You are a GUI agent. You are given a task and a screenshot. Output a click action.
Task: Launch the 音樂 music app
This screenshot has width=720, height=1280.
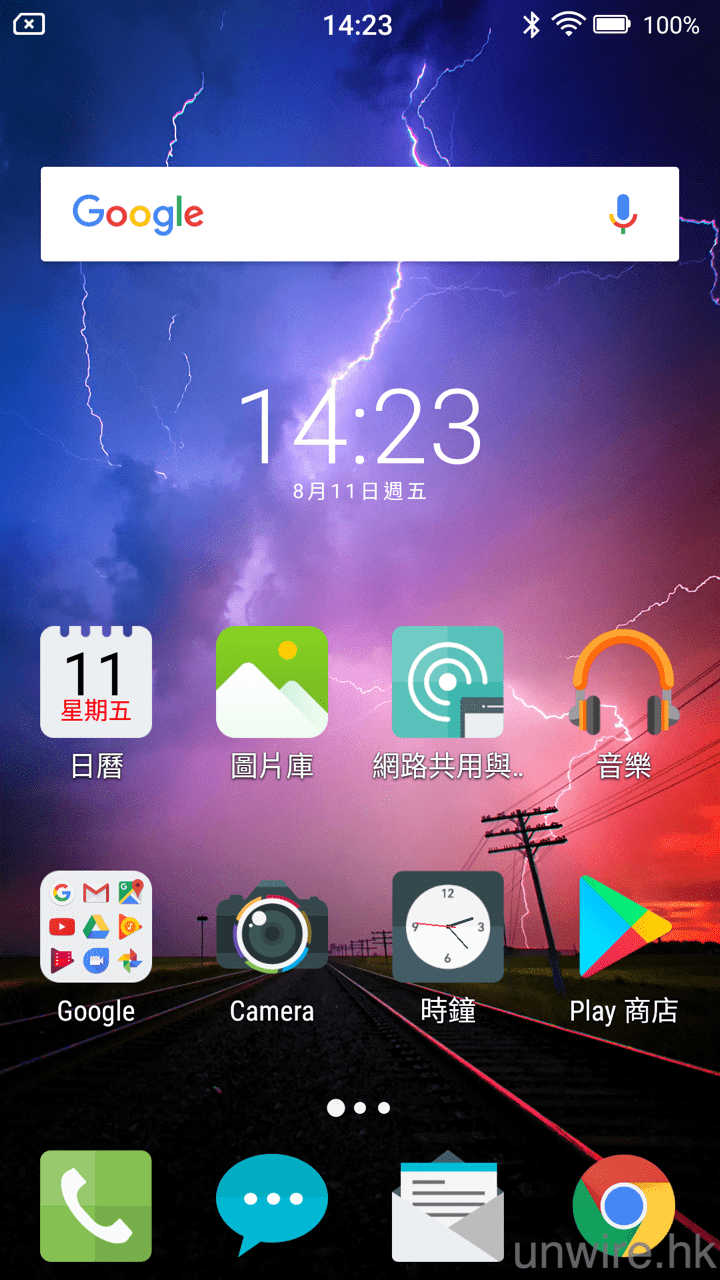pyautogui.click(x=624, y=683)
